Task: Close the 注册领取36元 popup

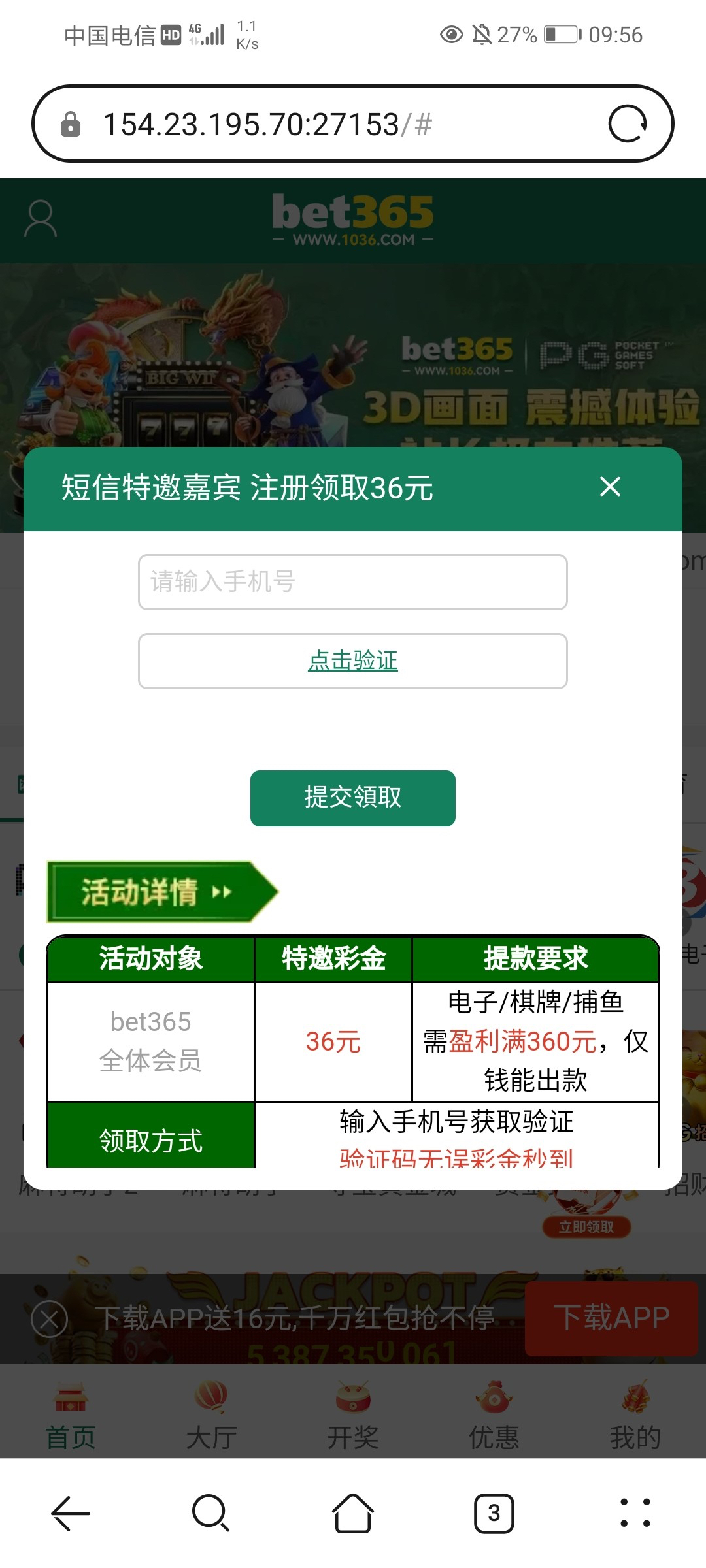Action: [x=610, y=487]
